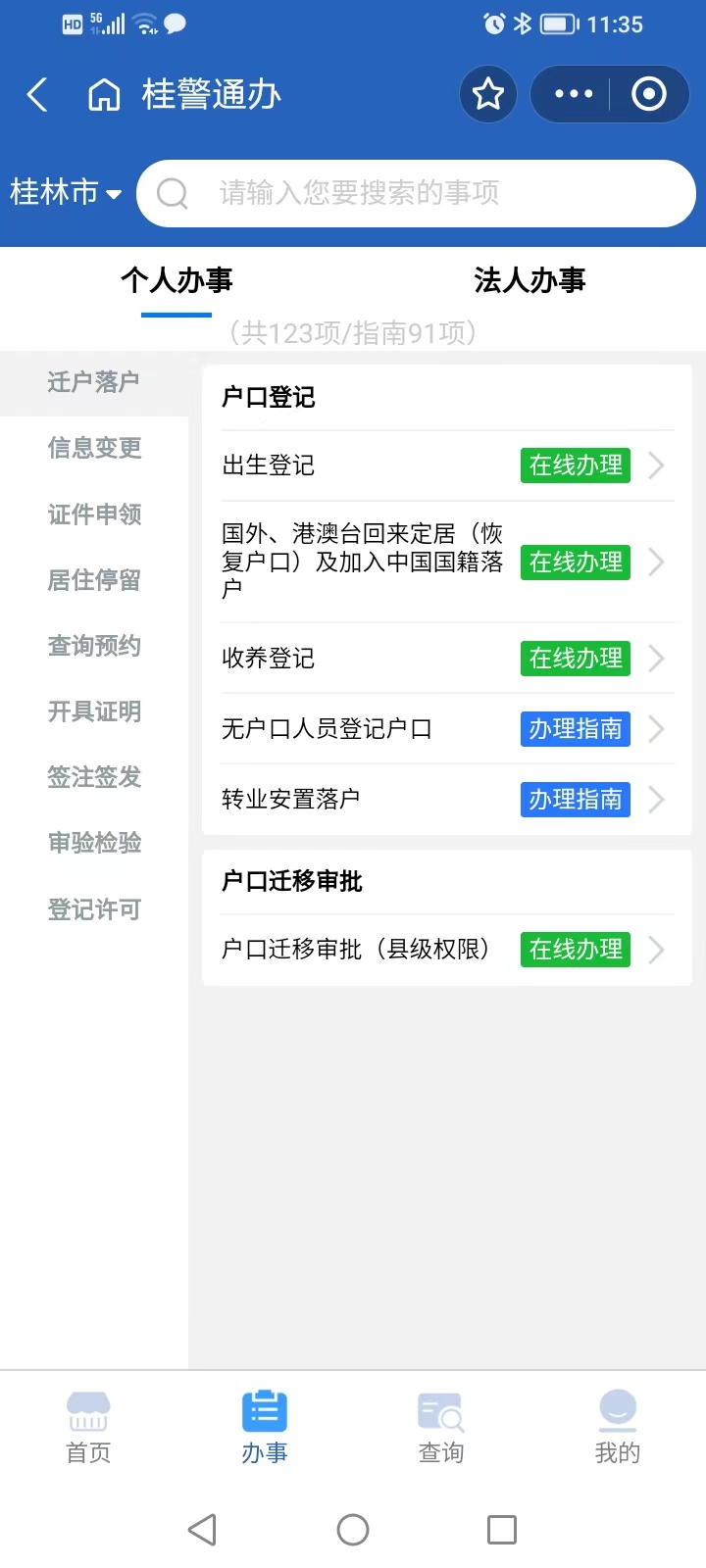Viewport: 706px width, 1568px height.
Task: Open the 开具证明 category
Action: point(94,711)
